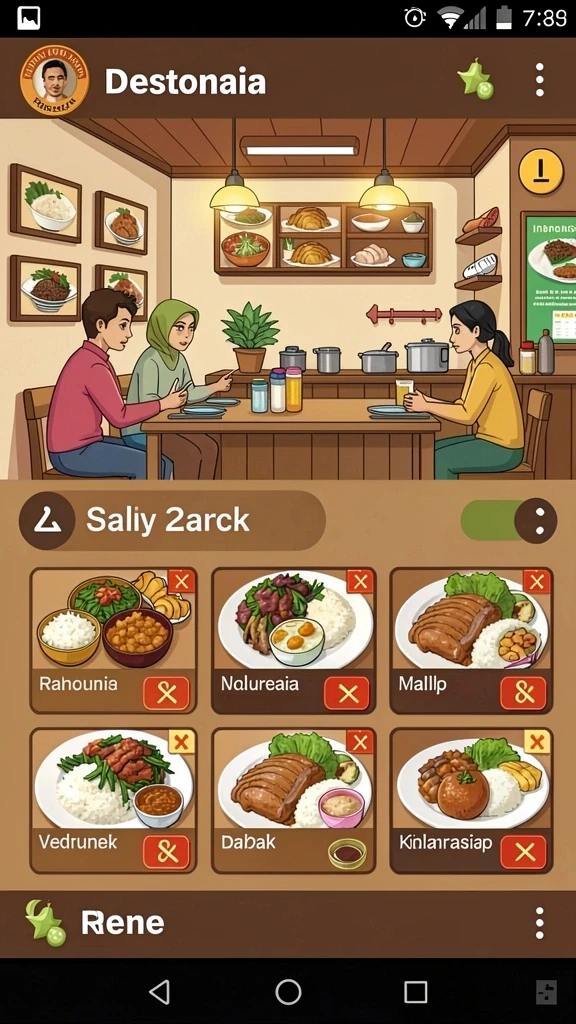
Task: Open the Rahounia dish card
Action: pos(113,641)
